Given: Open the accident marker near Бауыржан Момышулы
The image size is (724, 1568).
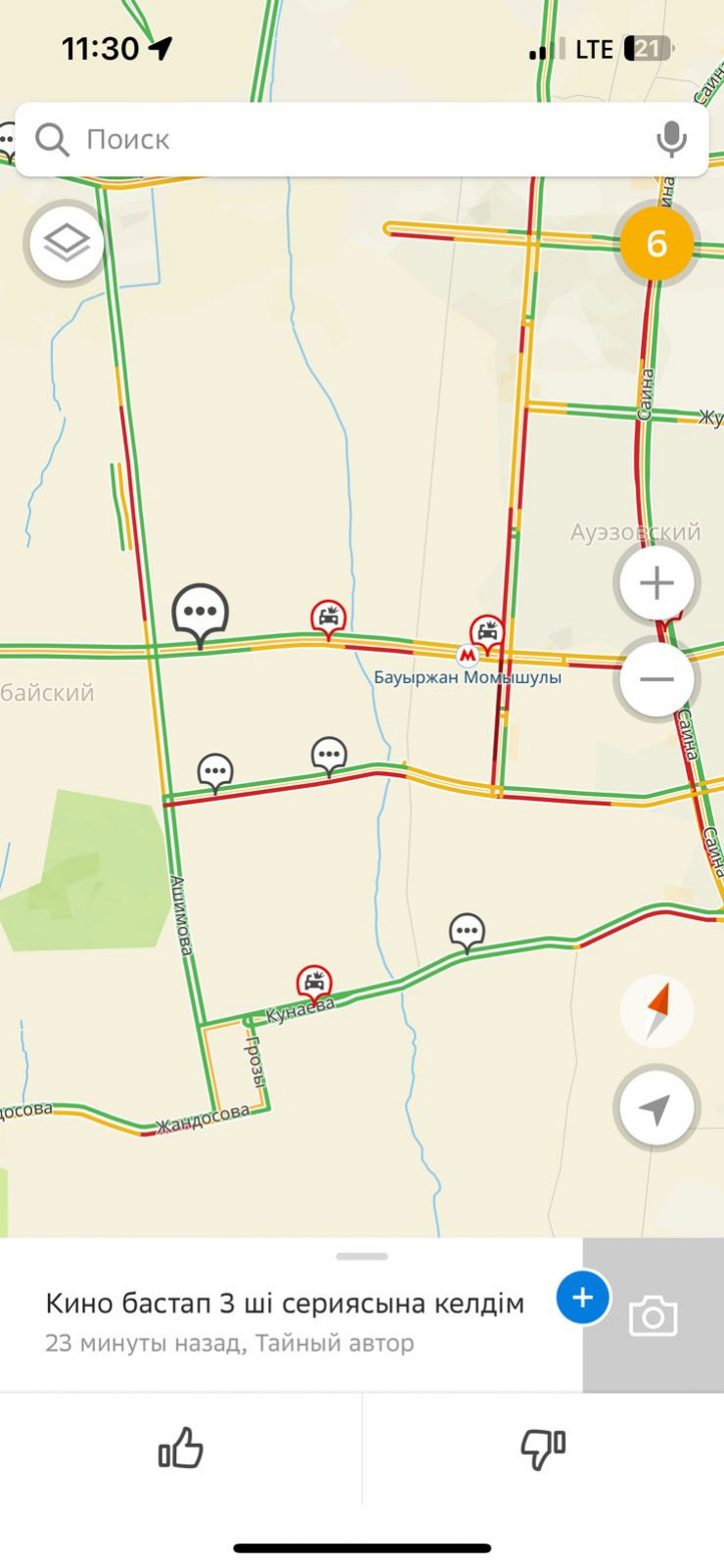Looking at the screenshot, I should (486, 631).
